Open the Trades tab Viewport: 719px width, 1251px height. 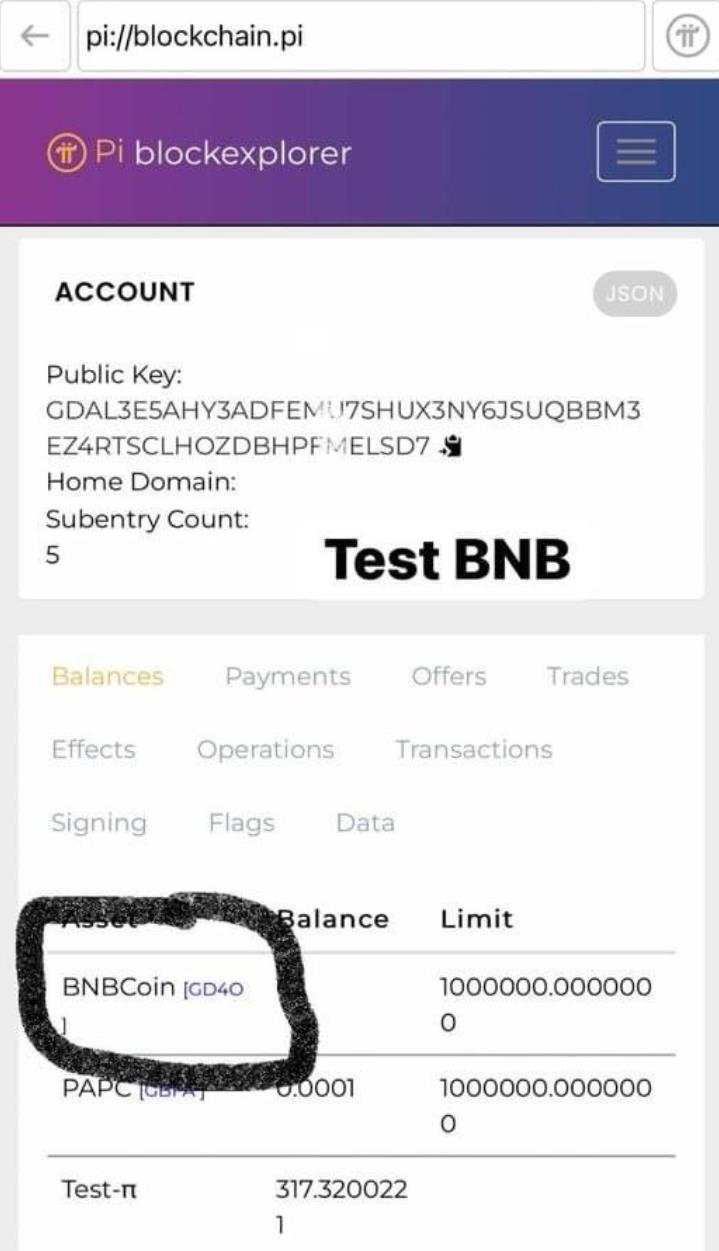[x=588, y=677]
